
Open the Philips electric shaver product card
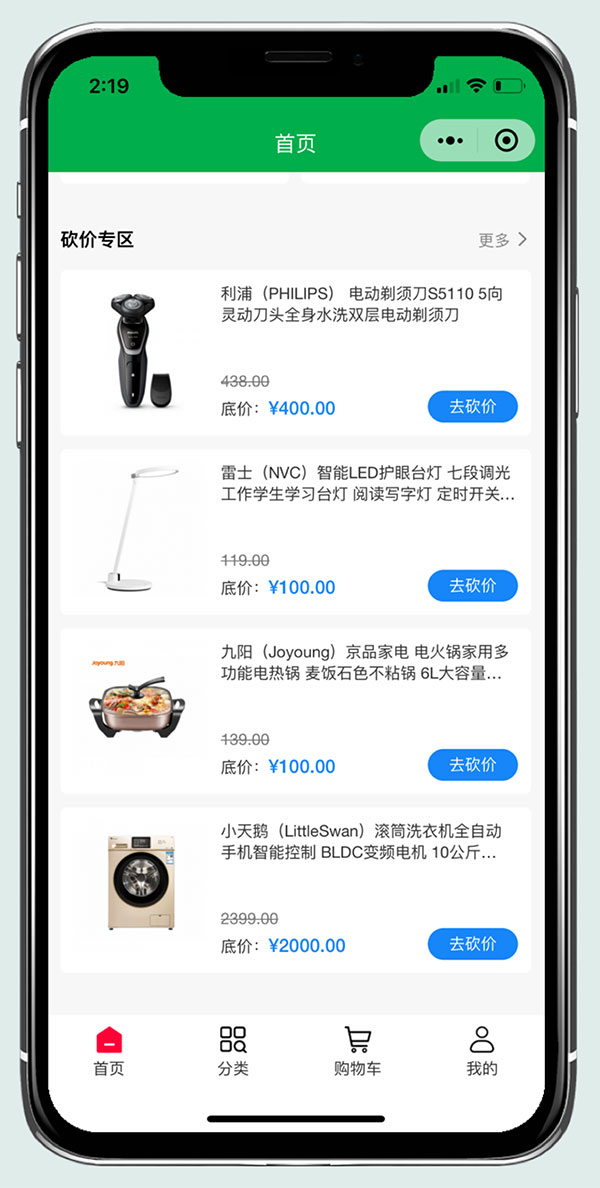click(x=295, y=352)
